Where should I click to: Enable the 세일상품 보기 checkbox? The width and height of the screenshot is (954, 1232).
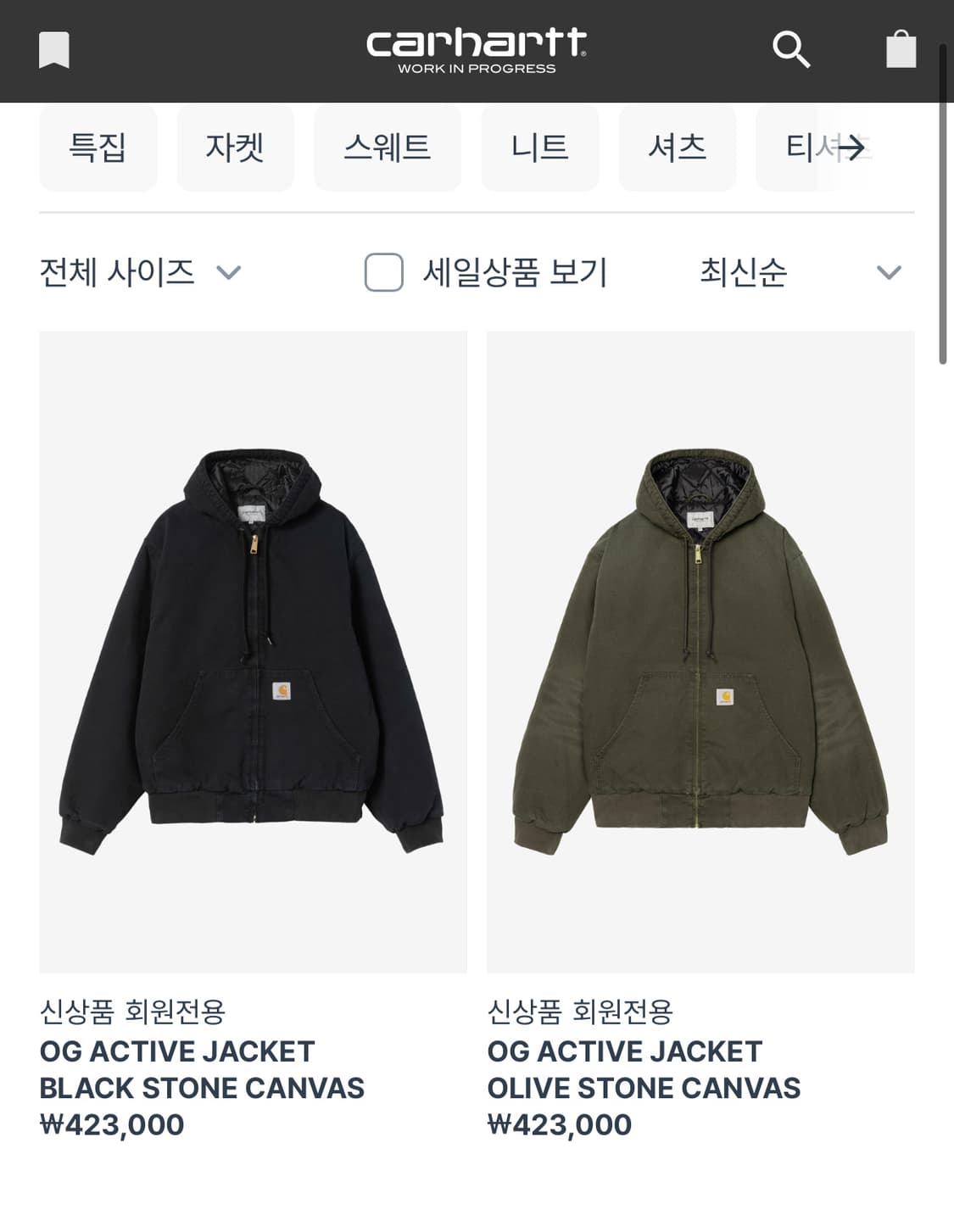[x=384, y=273]
